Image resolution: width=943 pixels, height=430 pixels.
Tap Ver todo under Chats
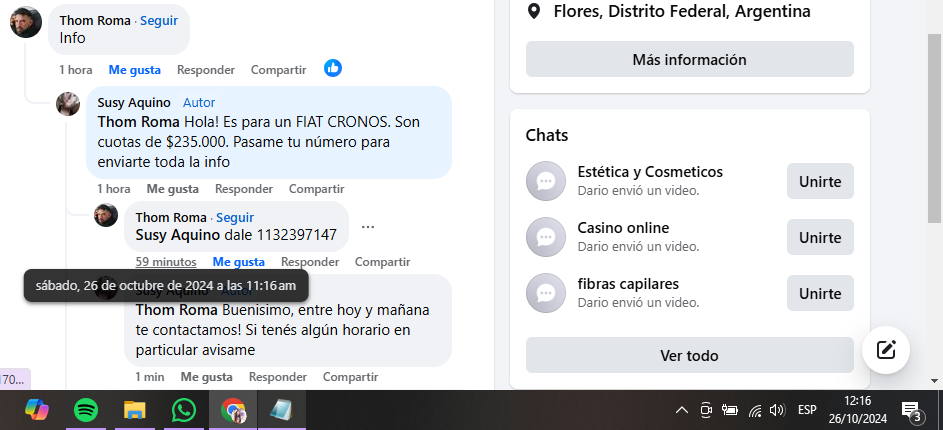coord(689,355)
